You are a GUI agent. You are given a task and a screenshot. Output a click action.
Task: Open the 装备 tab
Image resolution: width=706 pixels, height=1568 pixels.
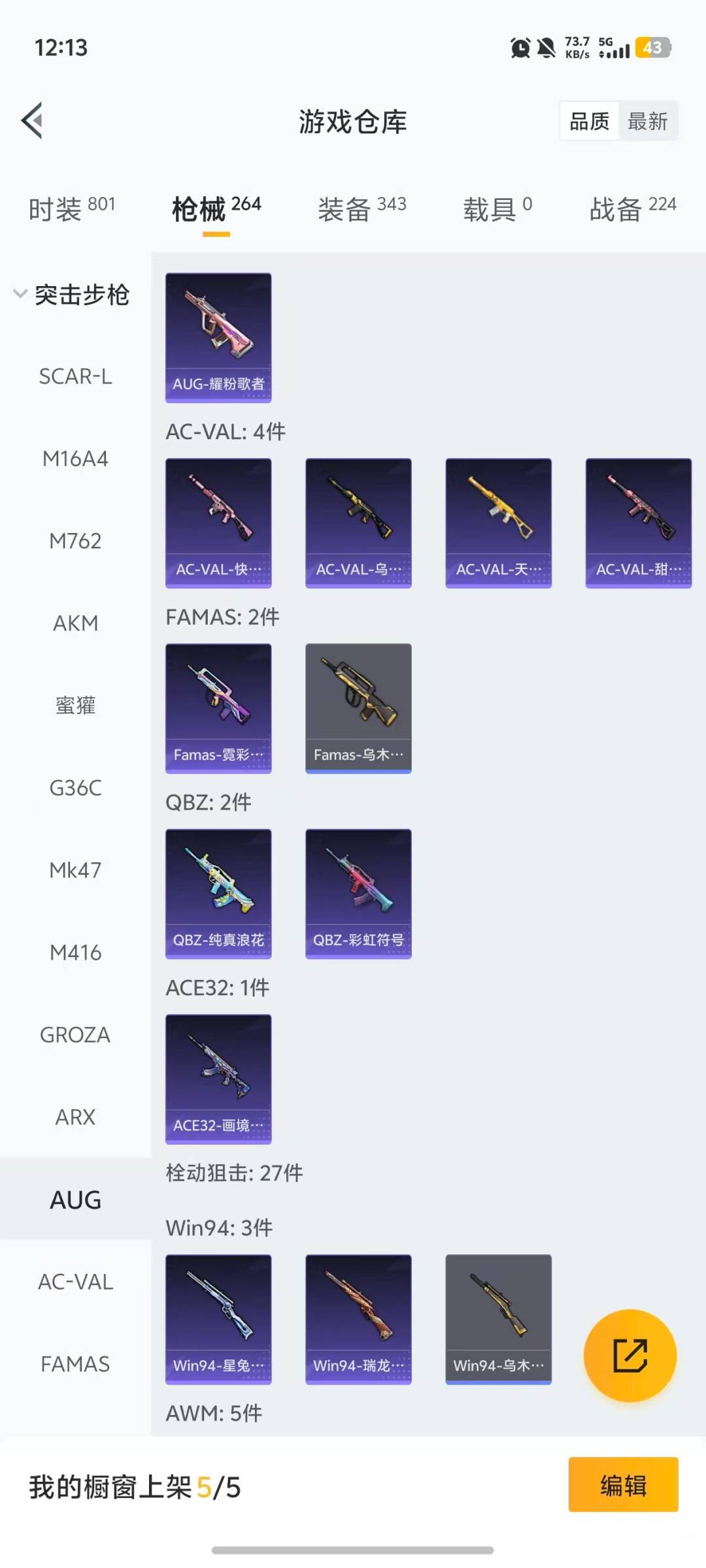coord(361,209)
